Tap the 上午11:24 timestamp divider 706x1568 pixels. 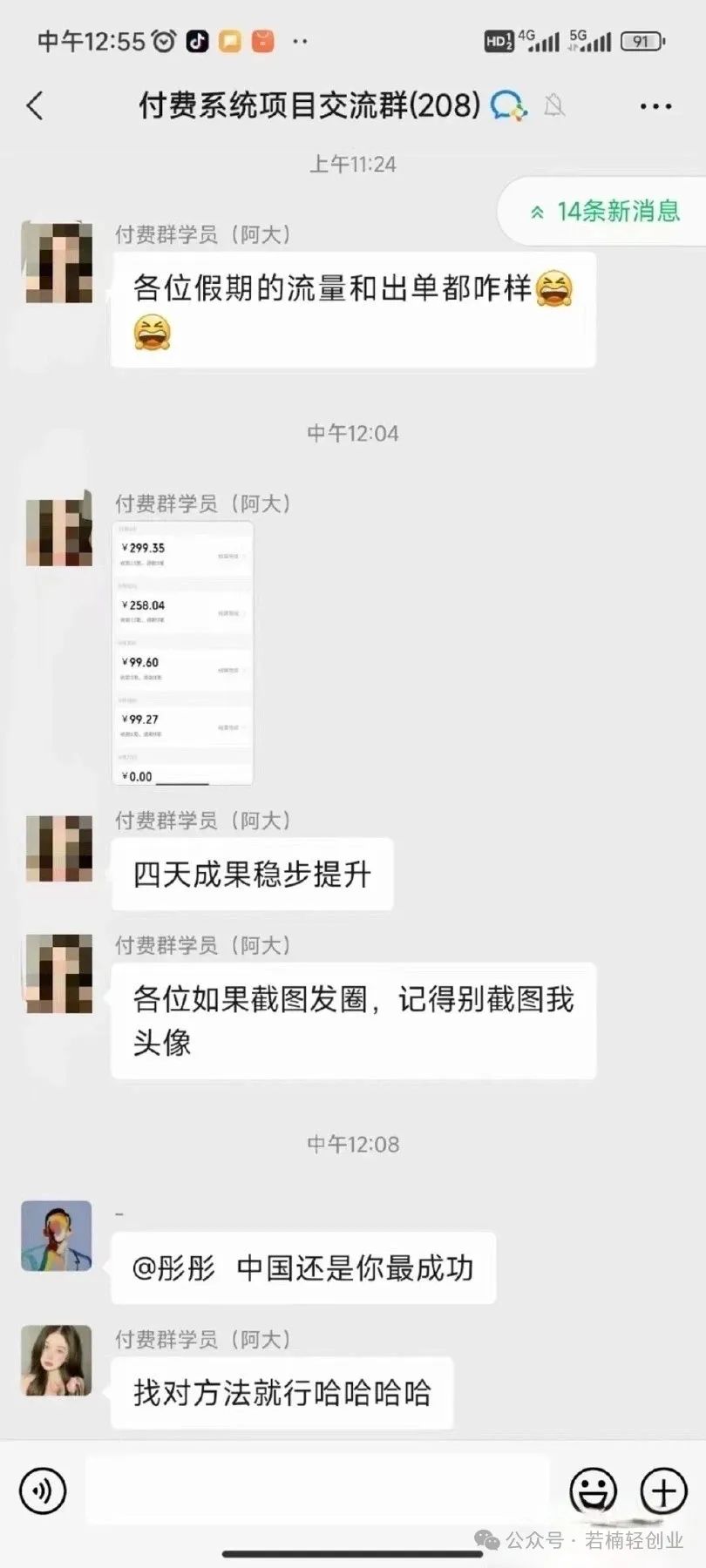pyautogui.click(x=353, y=163)
